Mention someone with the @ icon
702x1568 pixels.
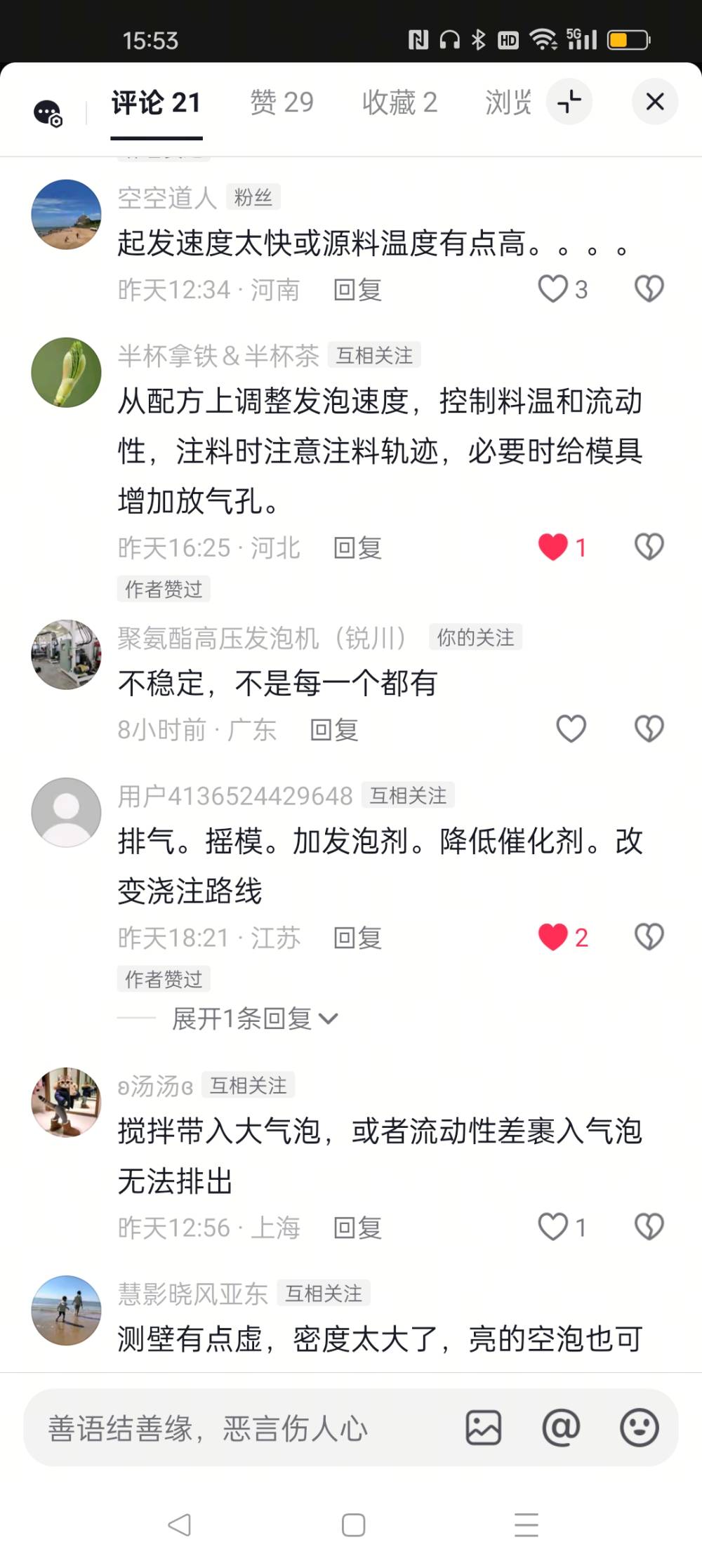point(561,1428)
